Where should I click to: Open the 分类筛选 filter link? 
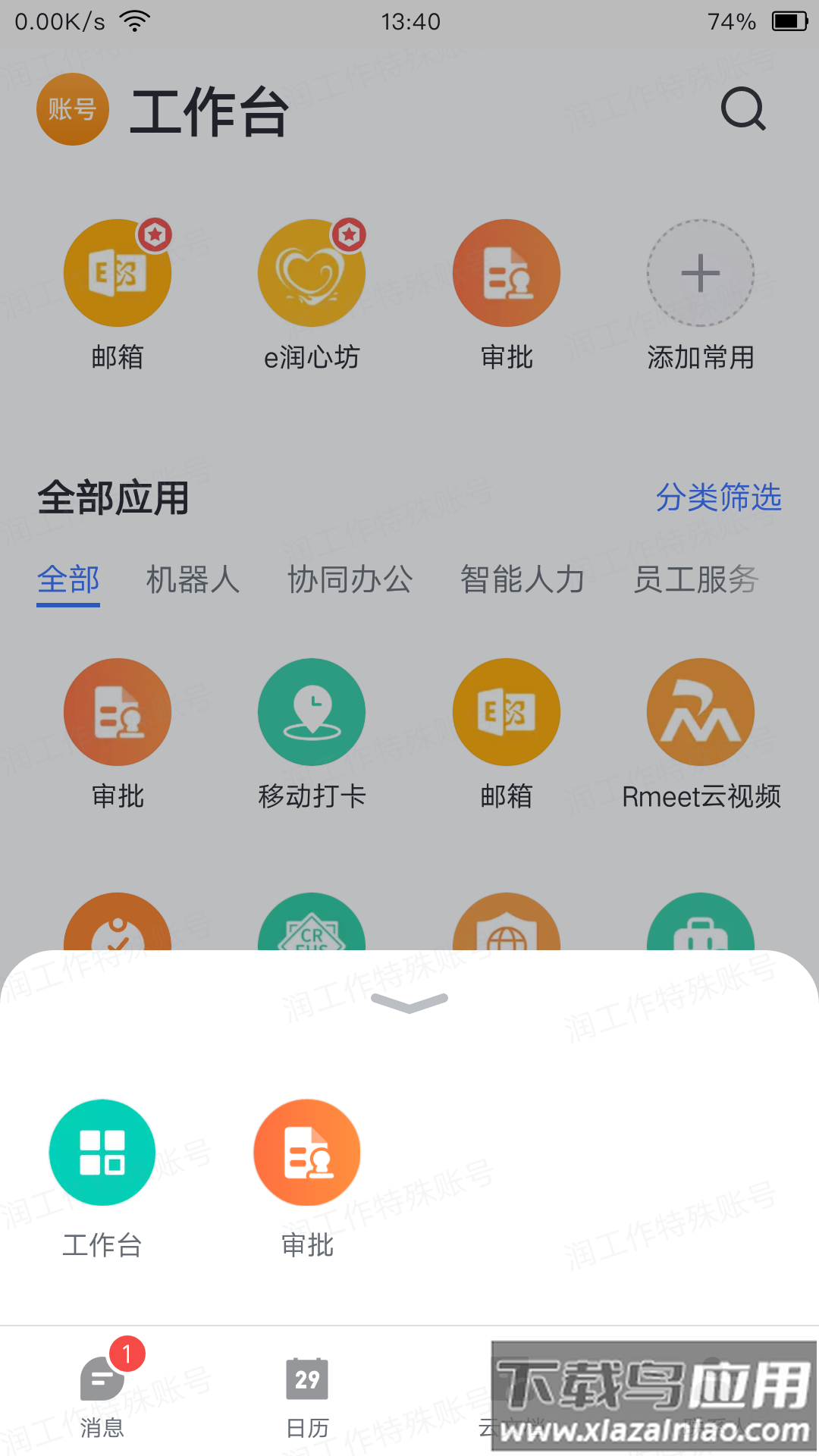718,497
